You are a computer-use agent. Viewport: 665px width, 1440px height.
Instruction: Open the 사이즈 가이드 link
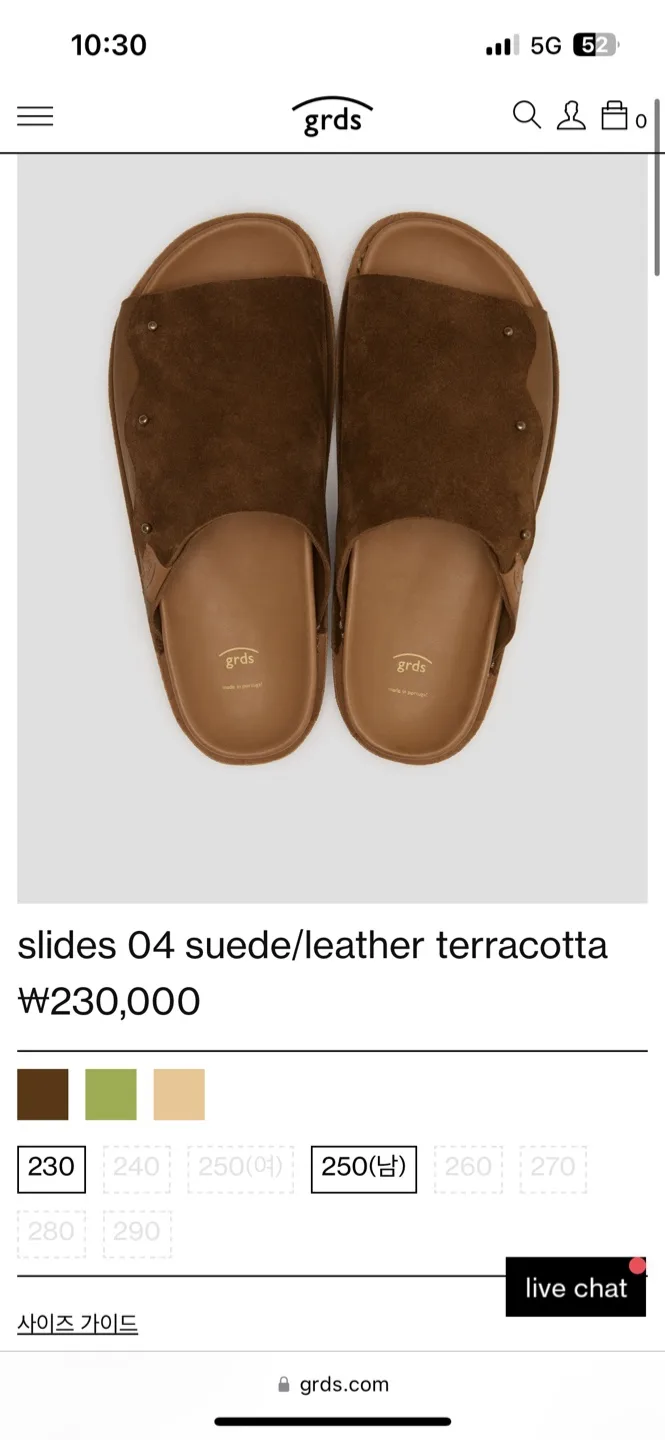[77, 1324]
